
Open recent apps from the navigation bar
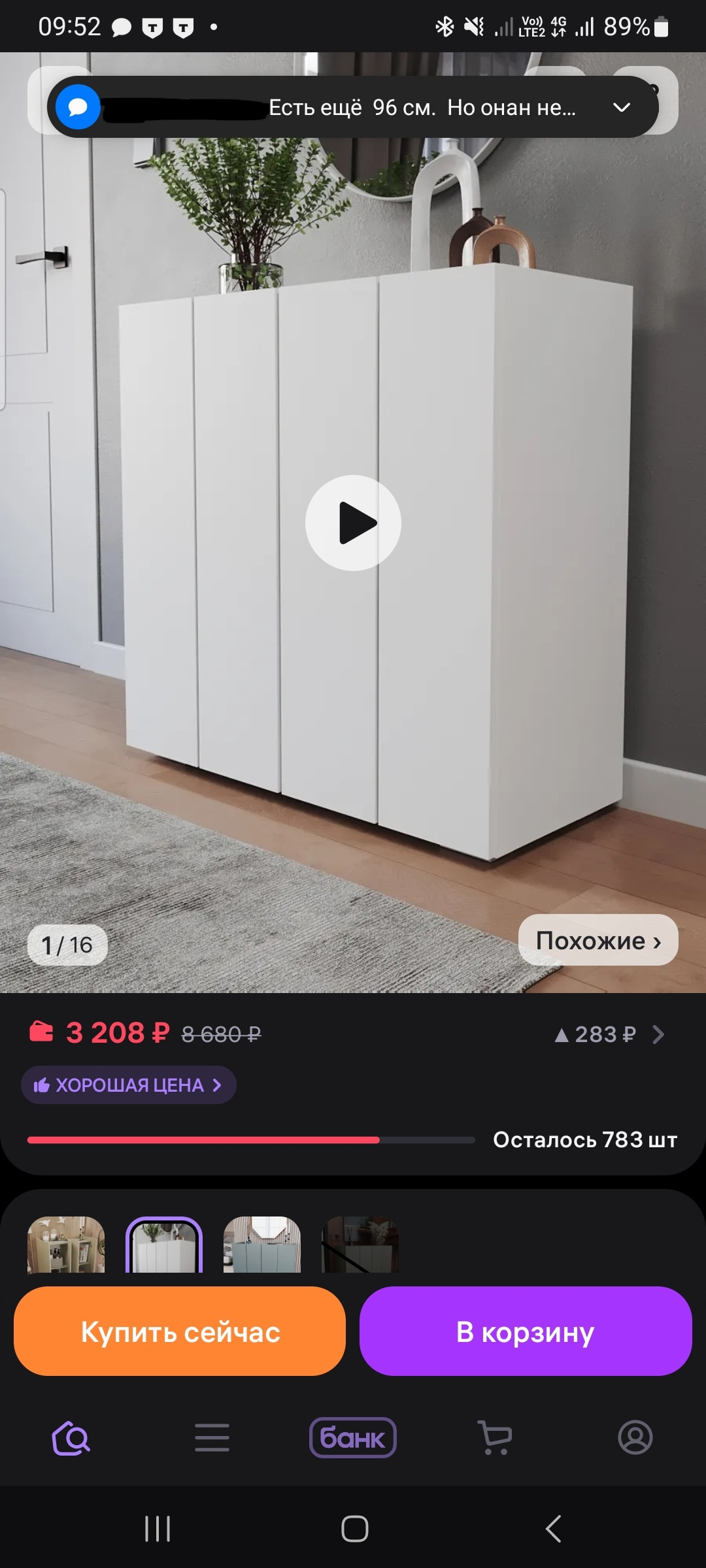(x=158, y=1529)
